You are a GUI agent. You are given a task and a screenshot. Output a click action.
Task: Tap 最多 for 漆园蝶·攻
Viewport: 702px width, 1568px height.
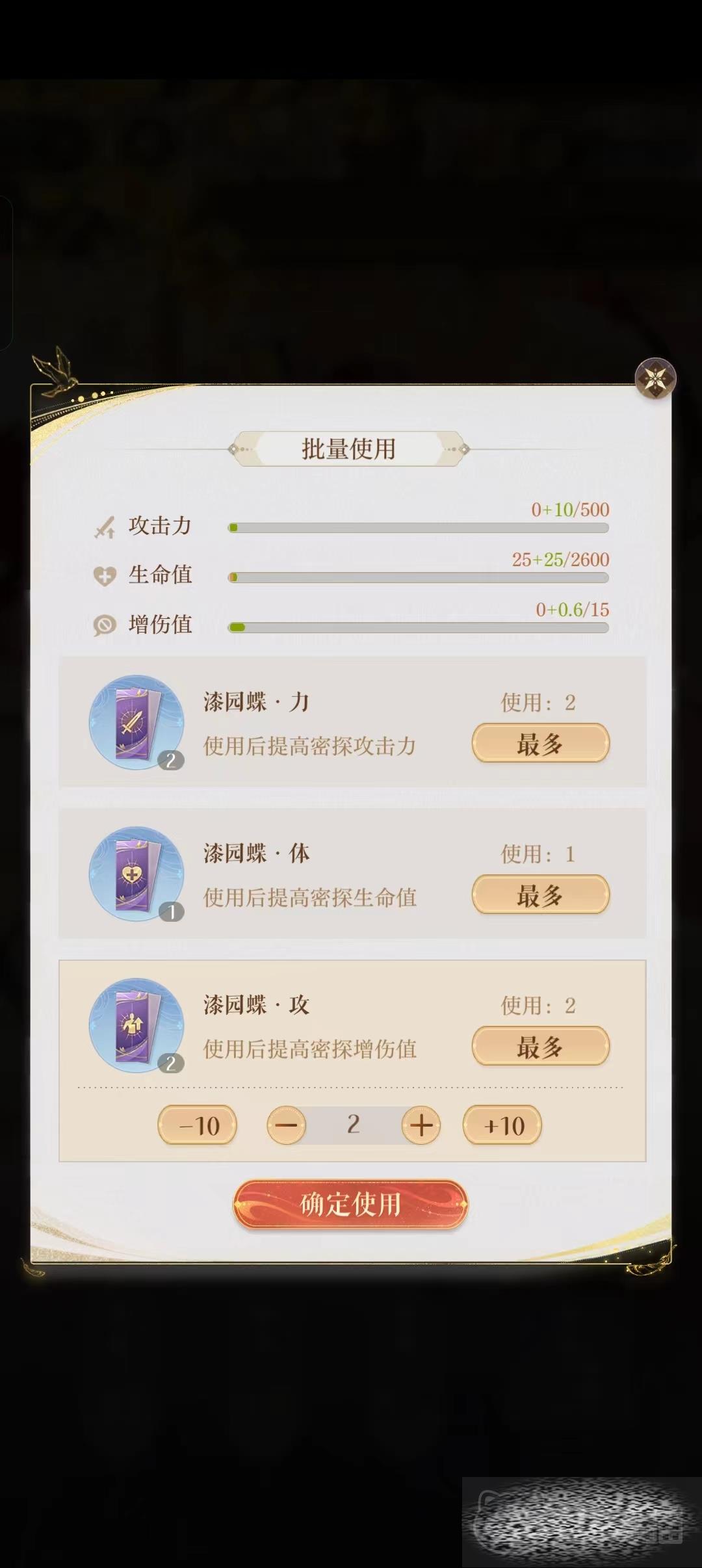540,1047
